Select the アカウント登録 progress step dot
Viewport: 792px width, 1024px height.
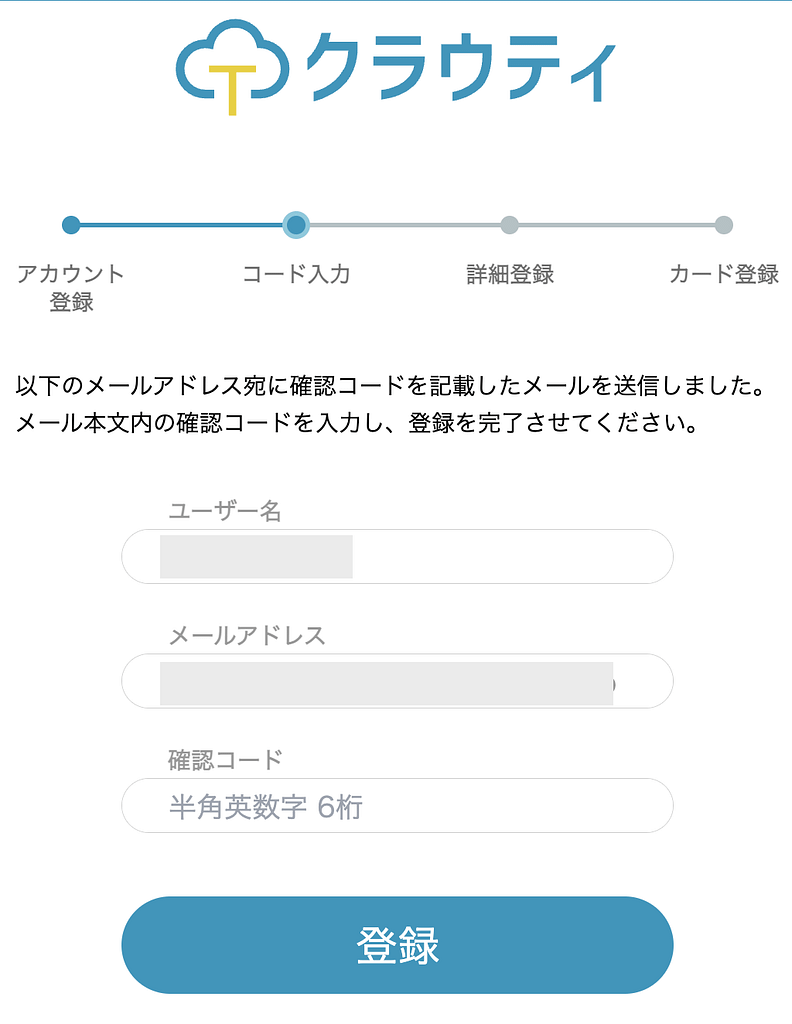(x=70, y=225)
